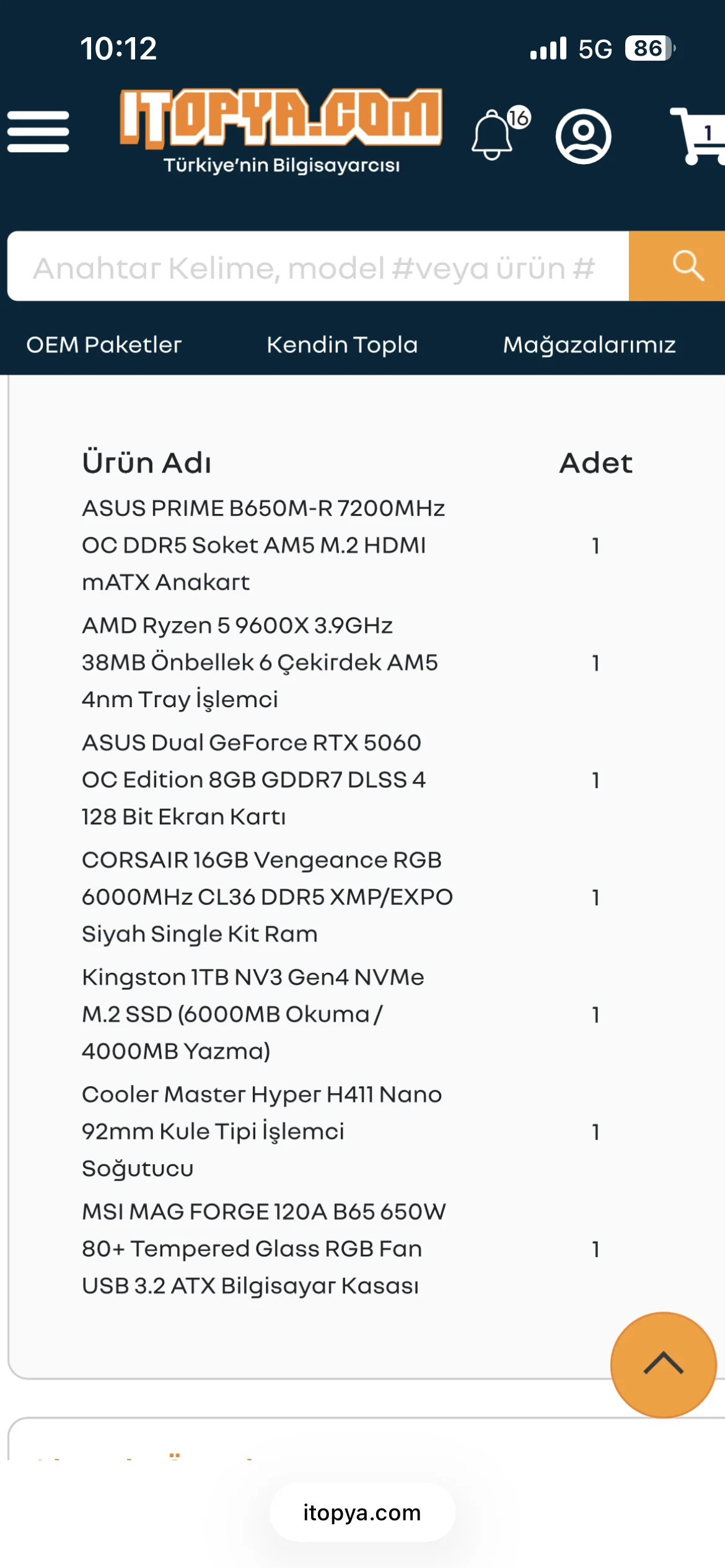Tap the orange back-to-top arrow button
This screenshot has height=1568, width=725.
click(x=664, y=1365)
